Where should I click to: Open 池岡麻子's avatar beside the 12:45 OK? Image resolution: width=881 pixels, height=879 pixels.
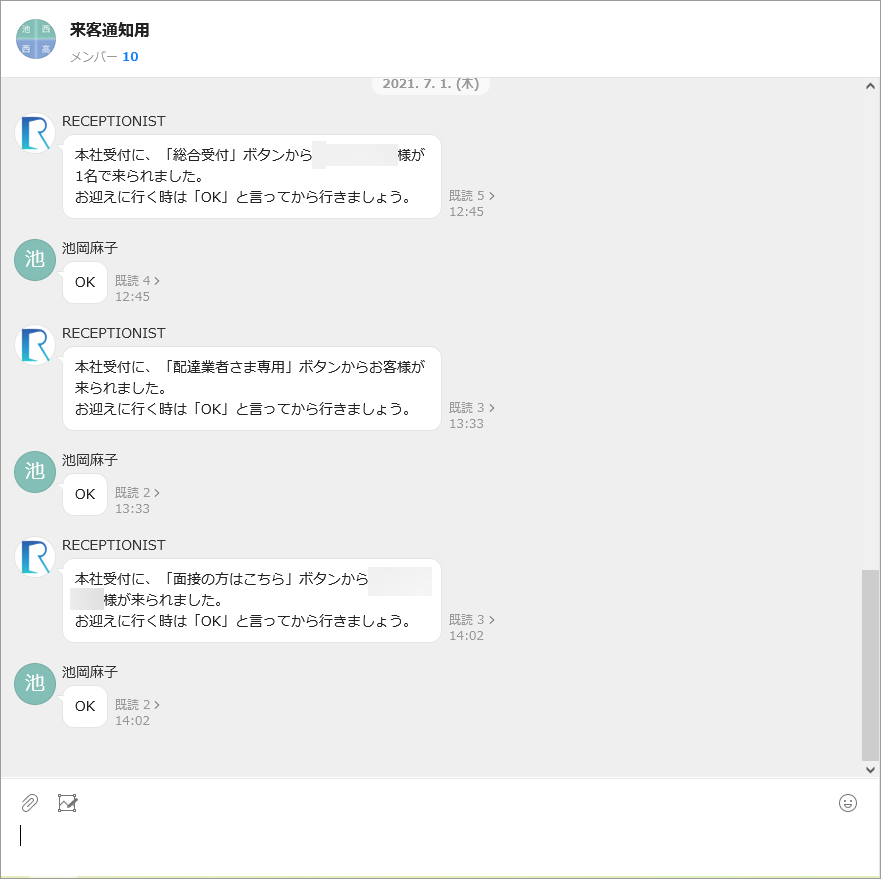(x=35, y=260)
